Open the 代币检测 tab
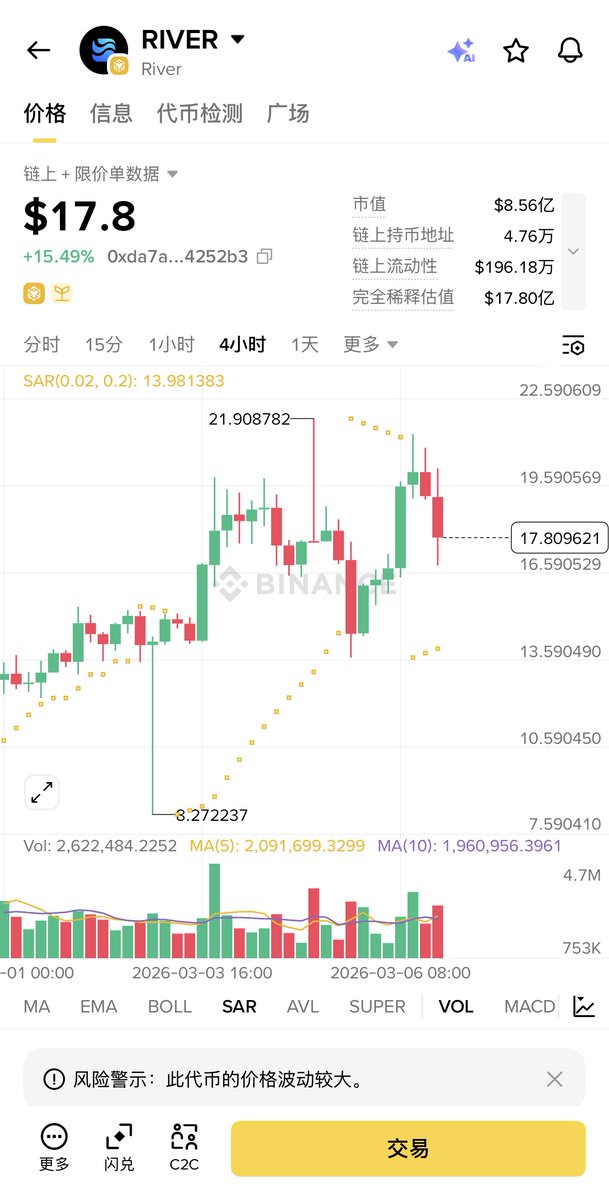 pos(199,113)
